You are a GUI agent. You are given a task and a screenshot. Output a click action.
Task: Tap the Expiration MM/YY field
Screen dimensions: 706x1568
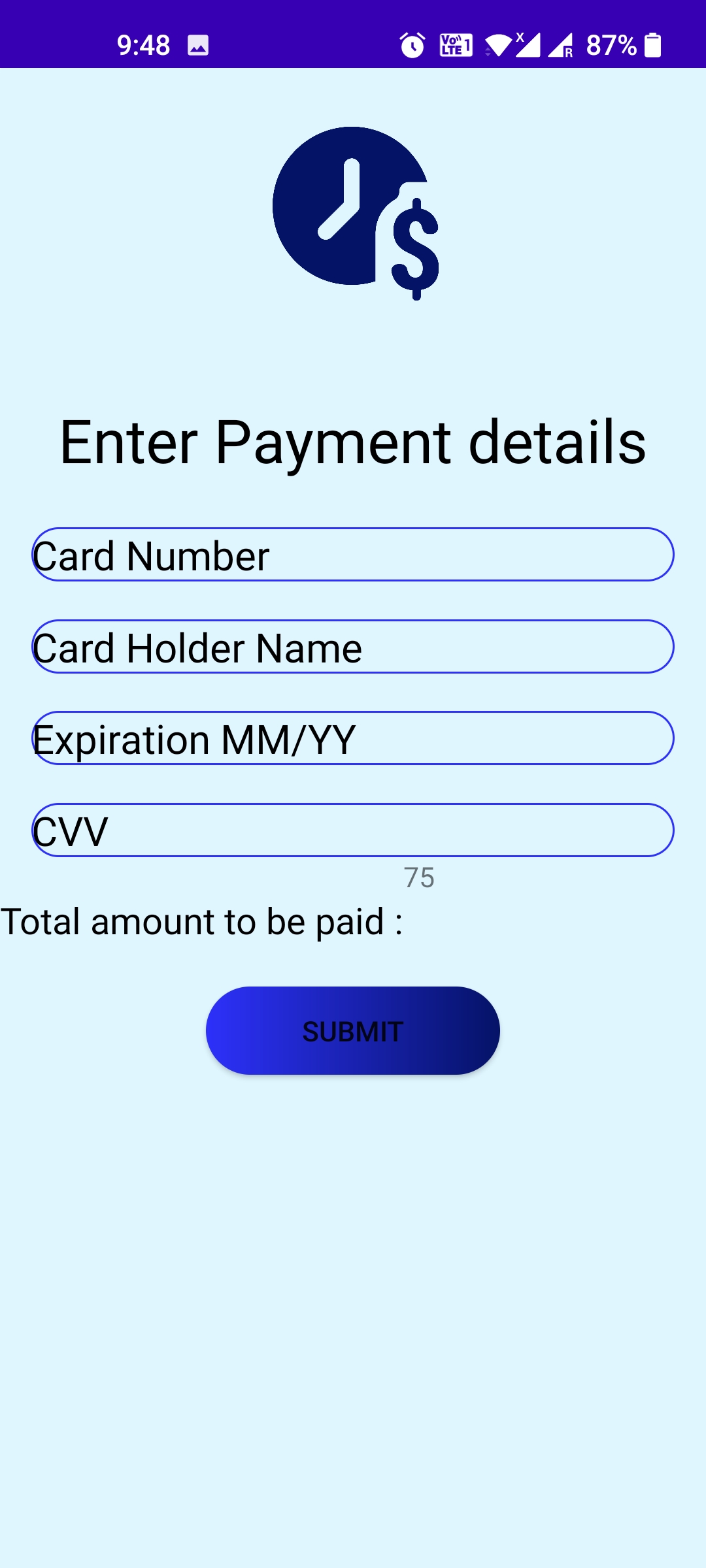[353, 739]
